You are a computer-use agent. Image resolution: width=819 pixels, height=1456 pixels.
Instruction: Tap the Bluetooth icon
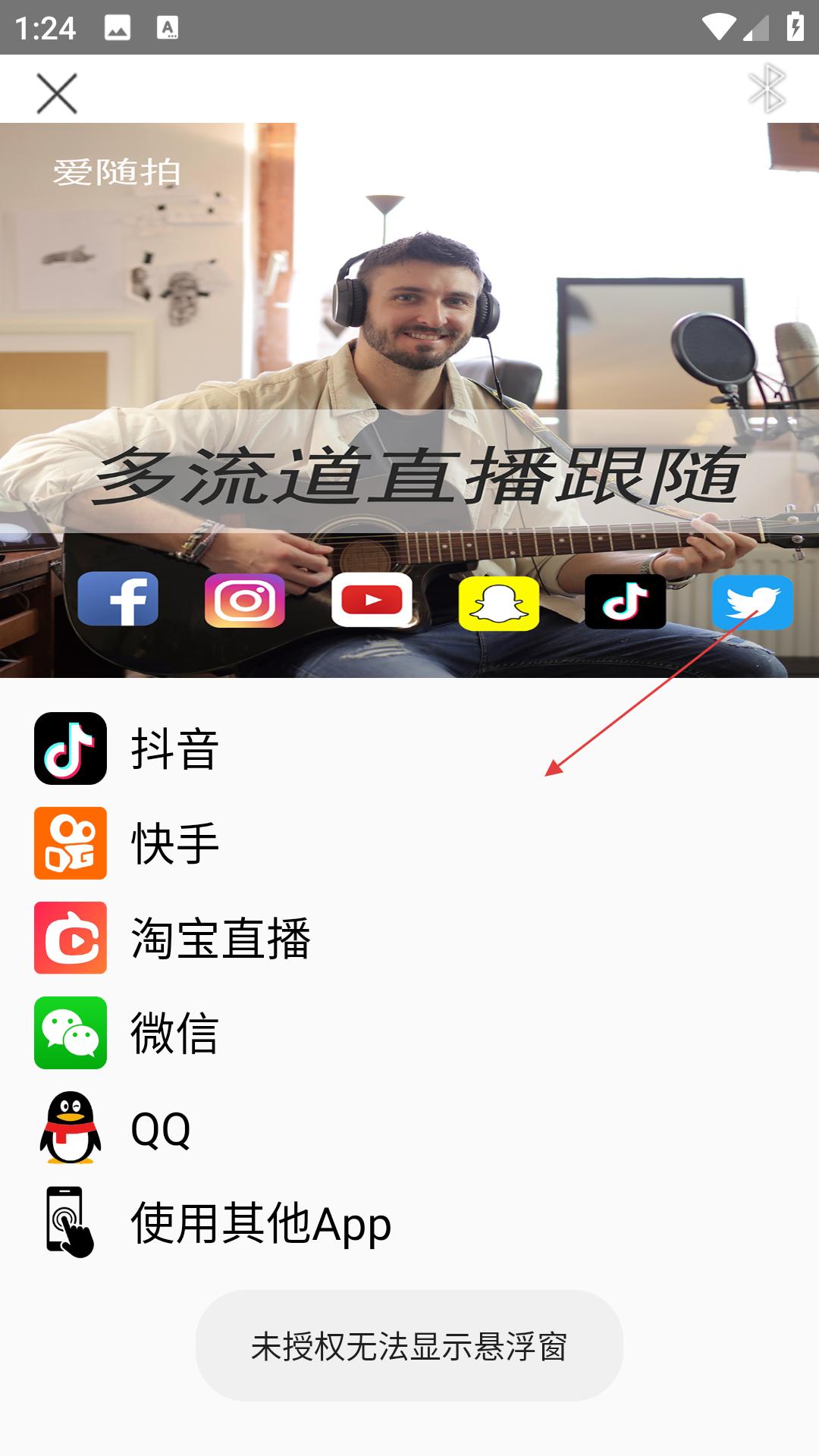point(767,89)
